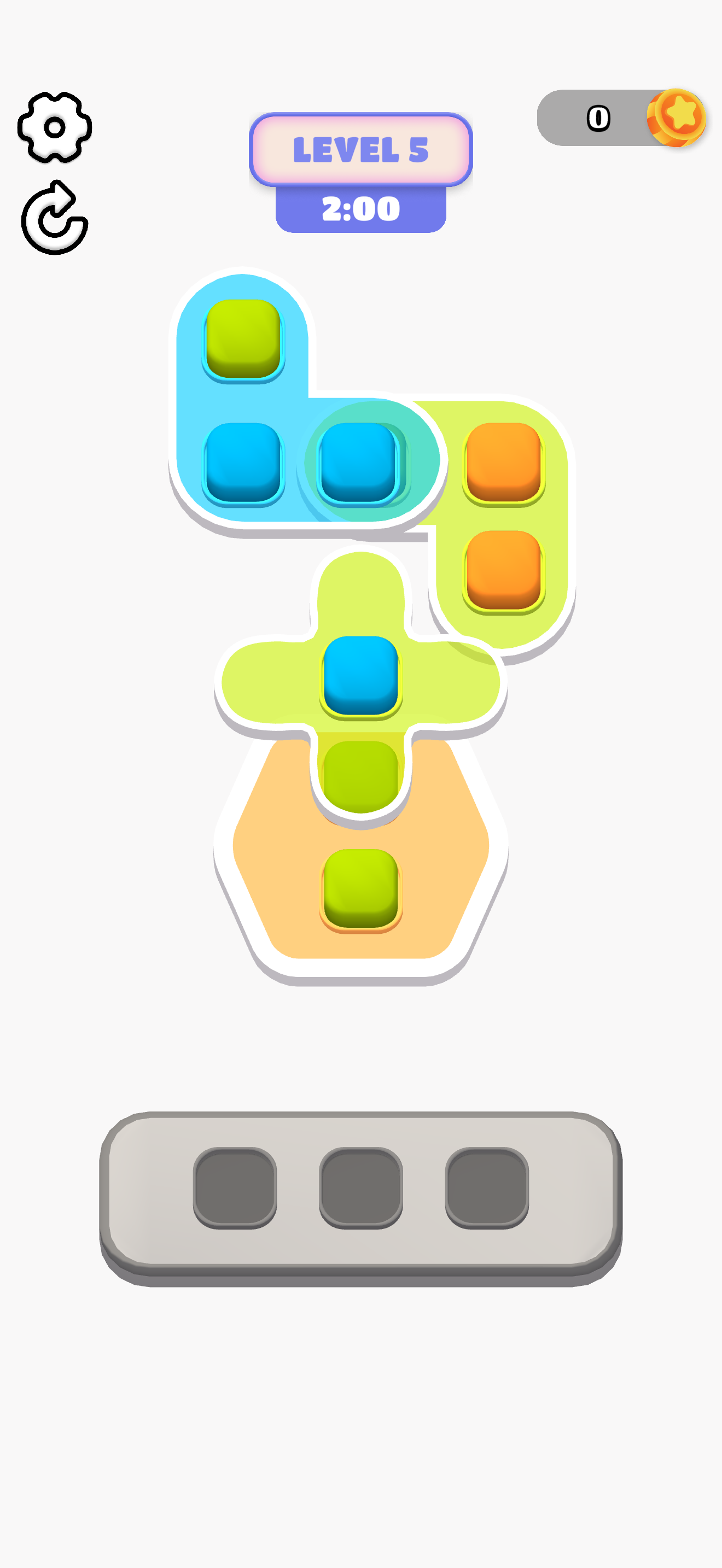Pick the green block on the blue plate
This screenshot has width=722, height=1568.
point(243,338)
